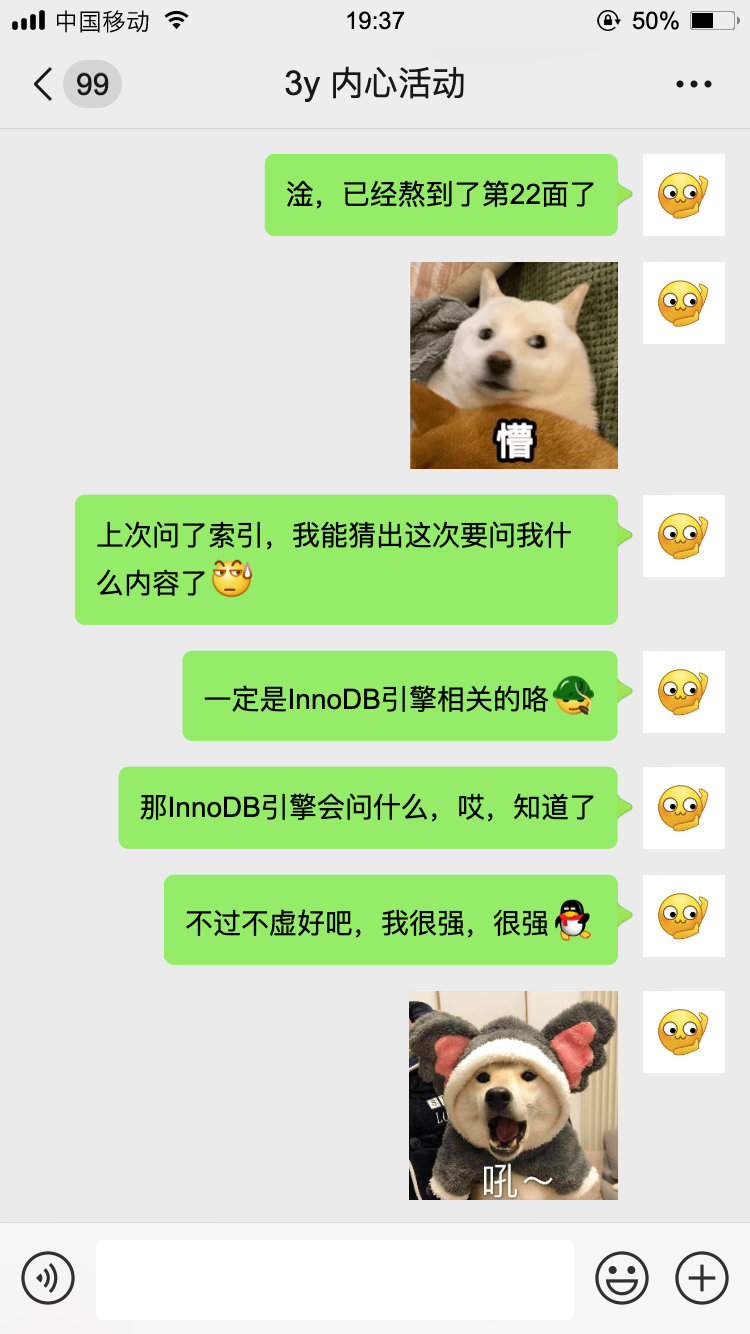Focus the message text field
This screenshot has height=1334, width=750.
(x=334, y=1279)
